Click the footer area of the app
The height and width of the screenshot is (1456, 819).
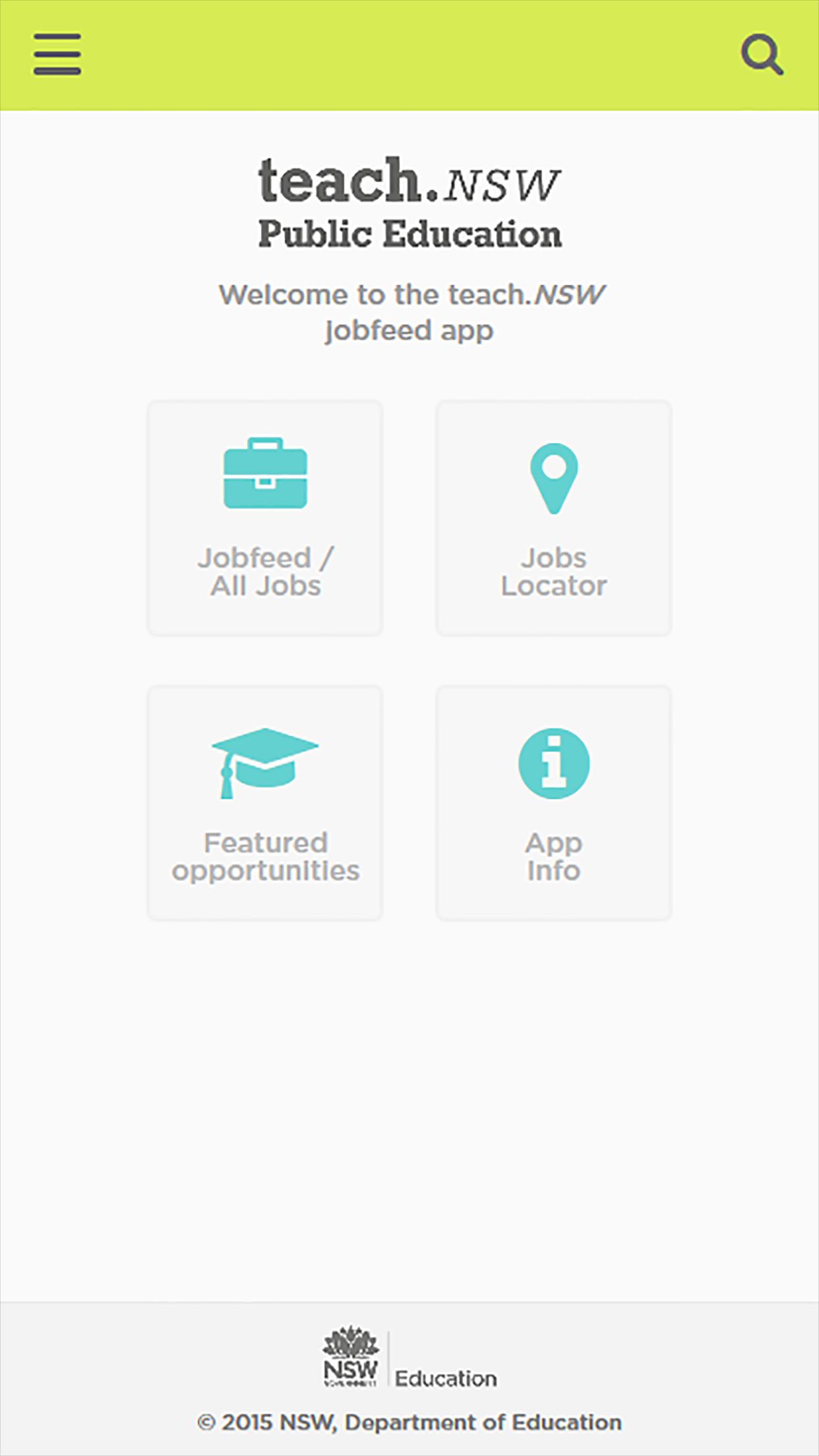coord(409,1385)
